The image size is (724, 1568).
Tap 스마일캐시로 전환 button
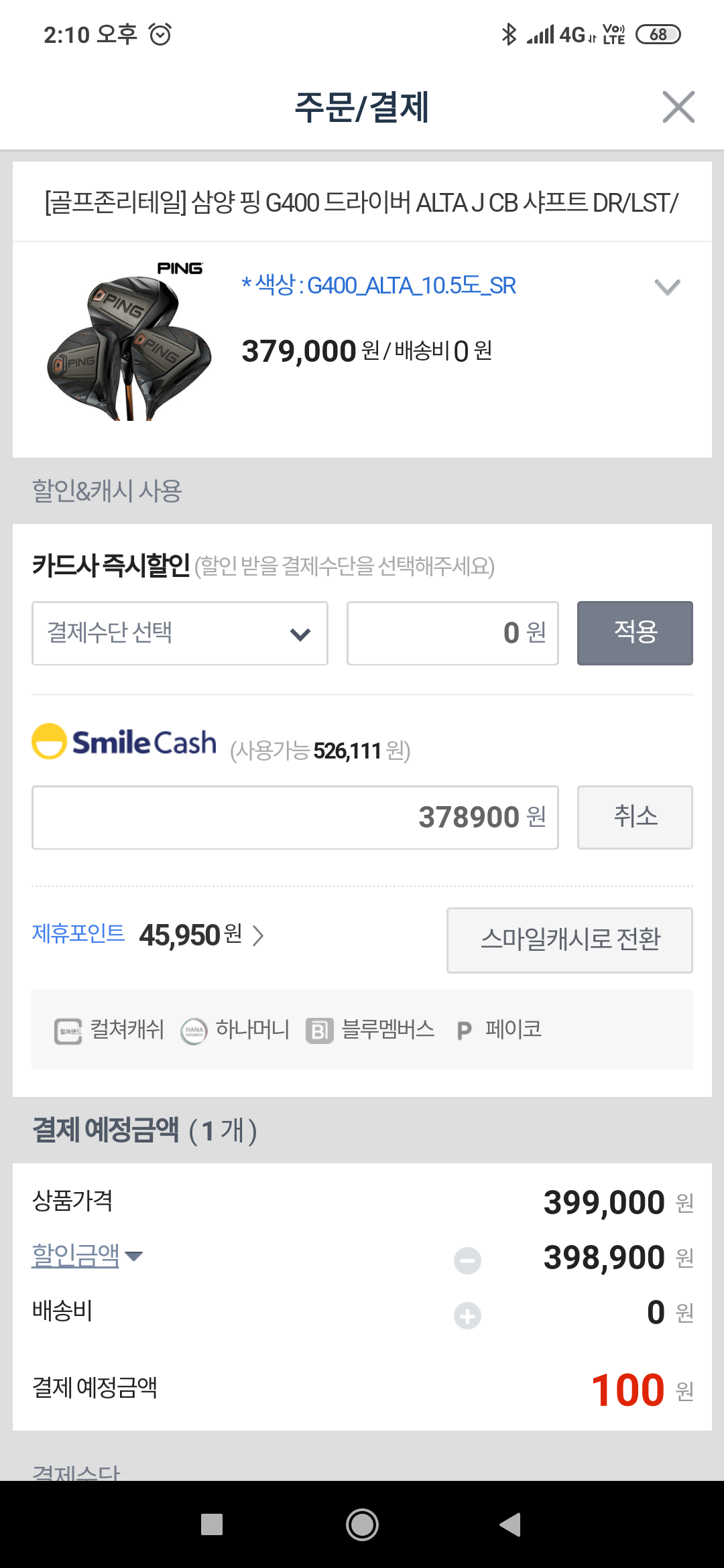(x=570, y=940)
